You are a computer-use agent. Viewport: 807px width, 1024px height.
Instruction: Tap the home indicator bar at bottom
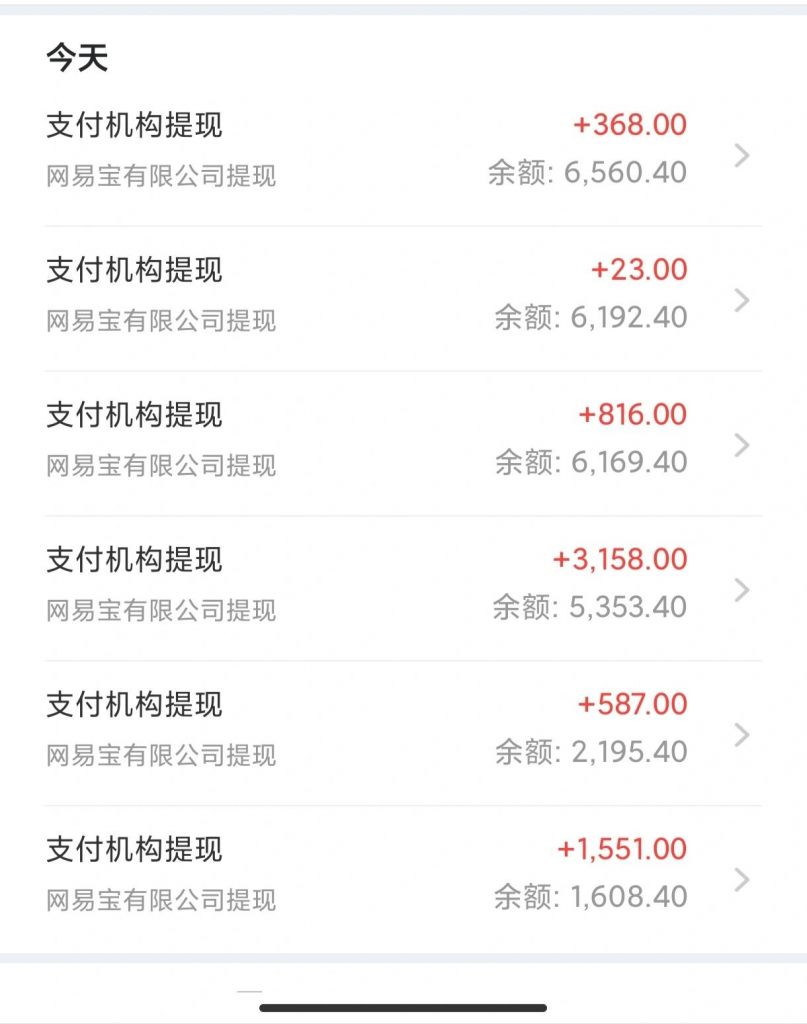point(403,1008)
